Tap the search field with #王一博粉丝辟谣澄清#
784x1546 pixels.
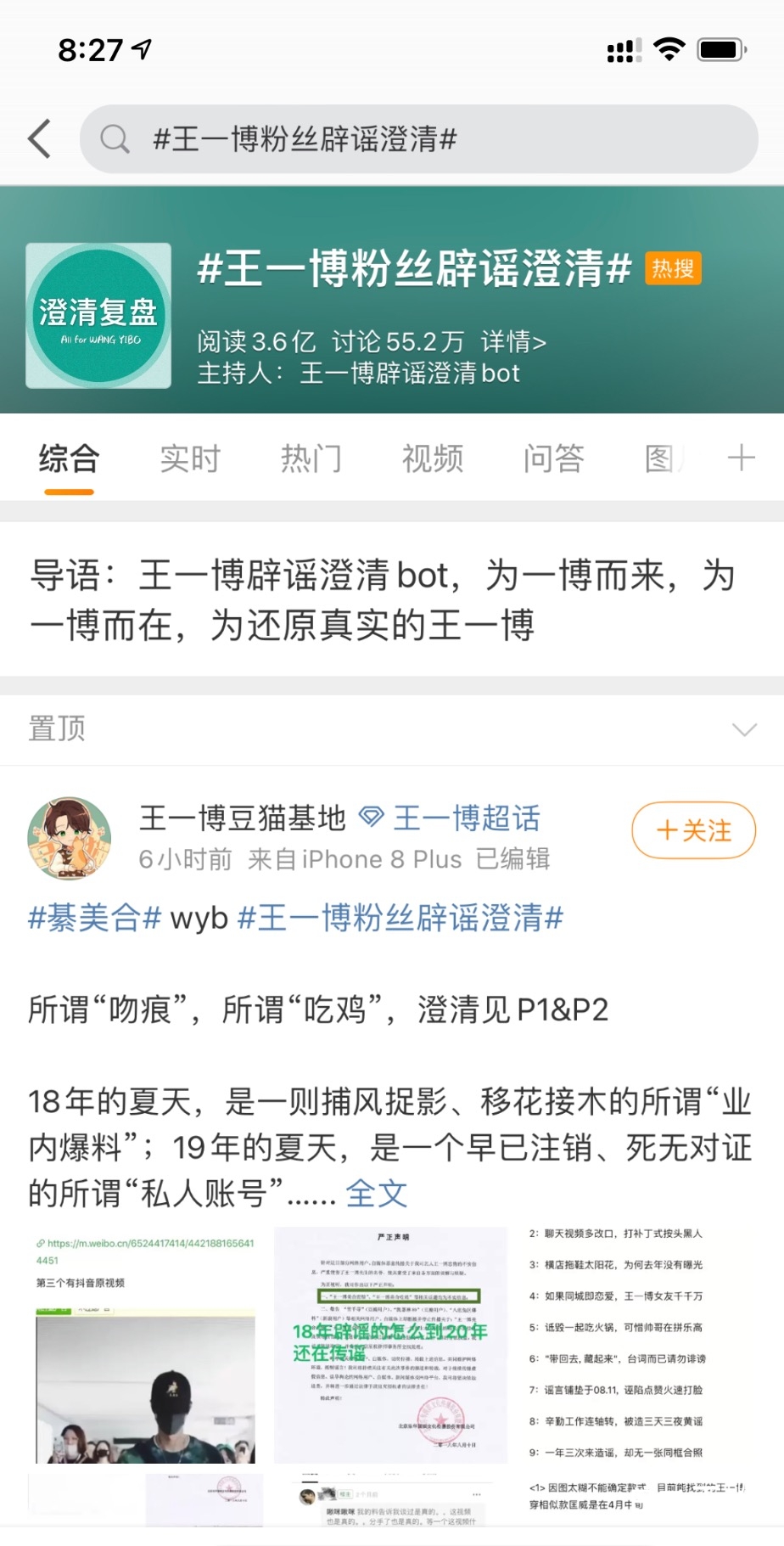point(418,138)
